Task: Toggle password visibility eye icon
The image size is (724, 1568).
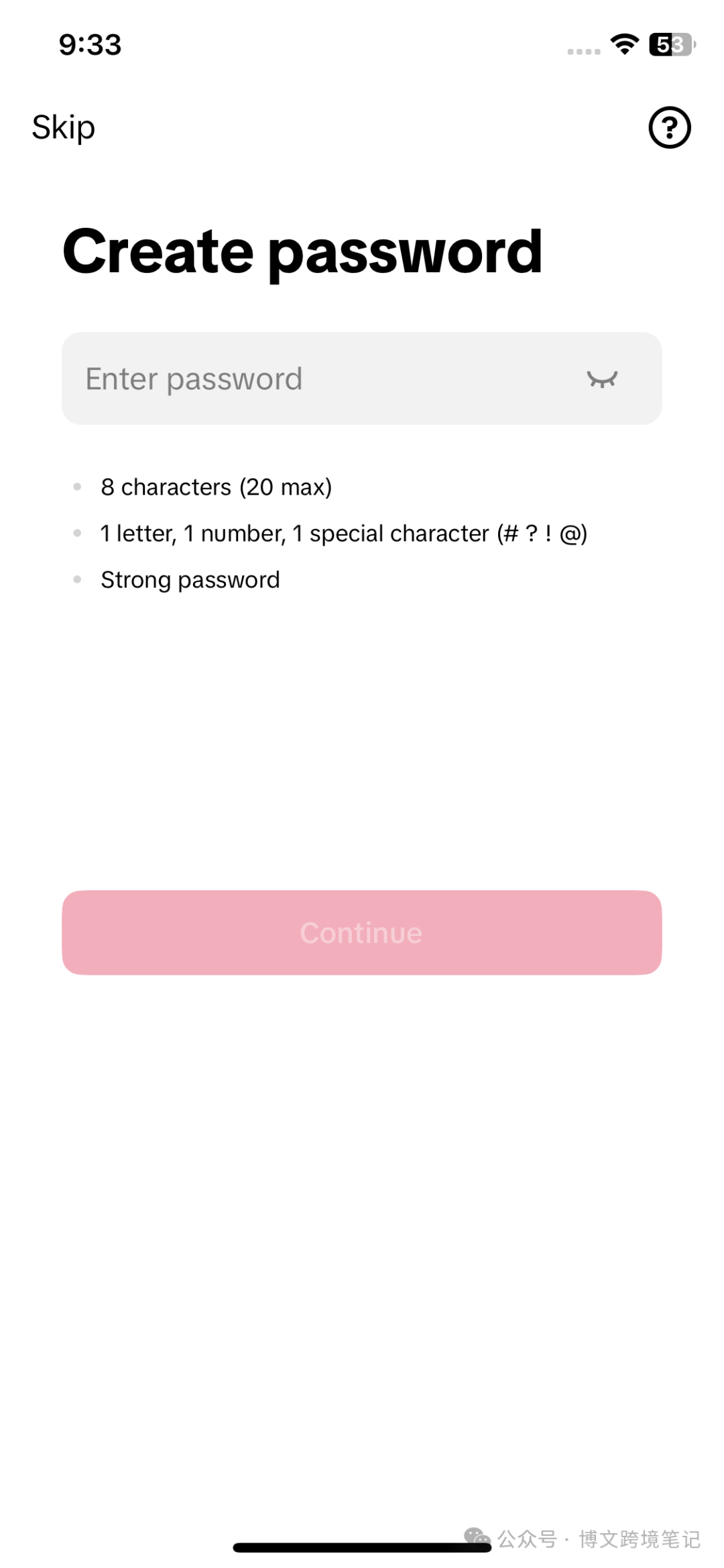Action: click(x=602, y=379)
